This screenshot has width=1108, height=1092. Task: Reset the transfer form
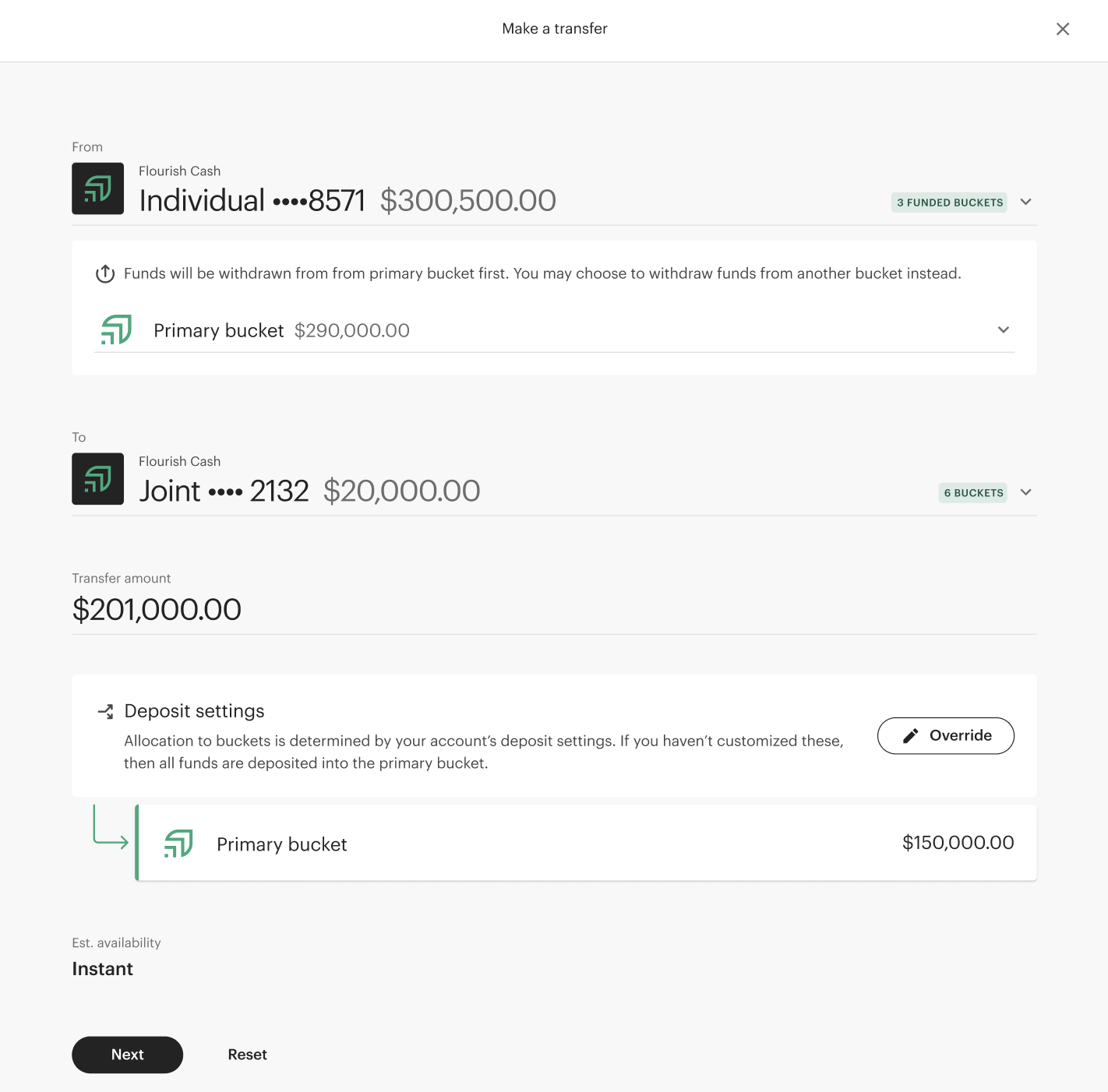tap(247, 1054)
